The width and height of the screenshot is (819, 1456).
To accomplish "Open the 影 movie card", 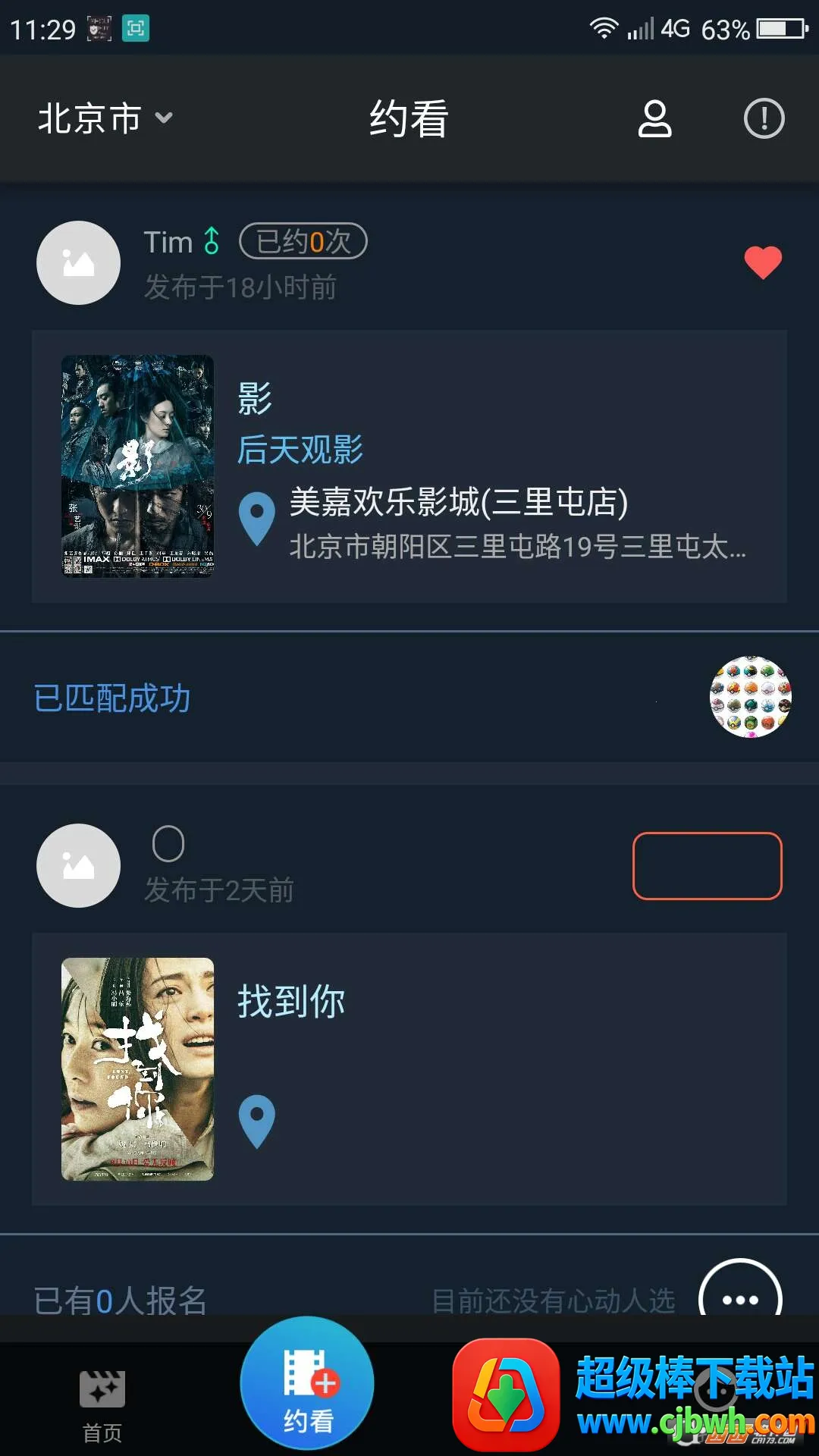I will click(409, 466).
